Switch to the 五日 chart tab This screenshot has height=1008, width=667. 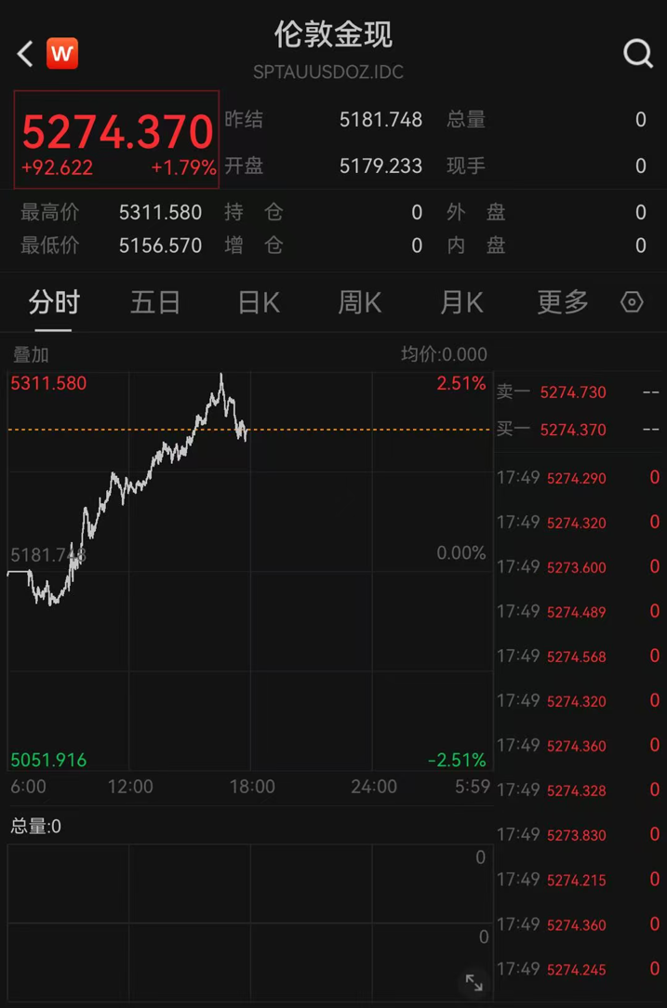click(155, 302)
